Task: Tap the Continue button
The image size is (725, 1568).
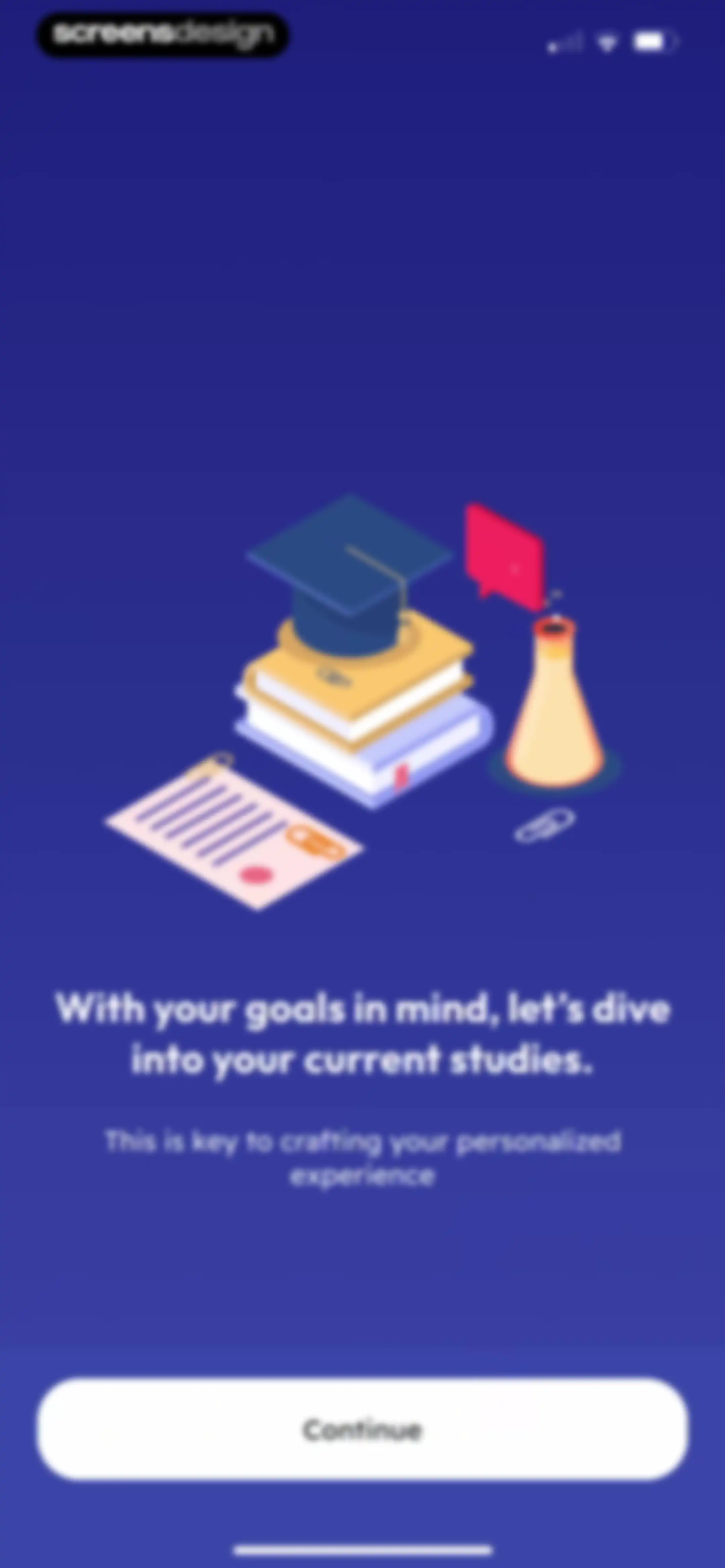Action: pyautogui.click(x=363, y=1429)
